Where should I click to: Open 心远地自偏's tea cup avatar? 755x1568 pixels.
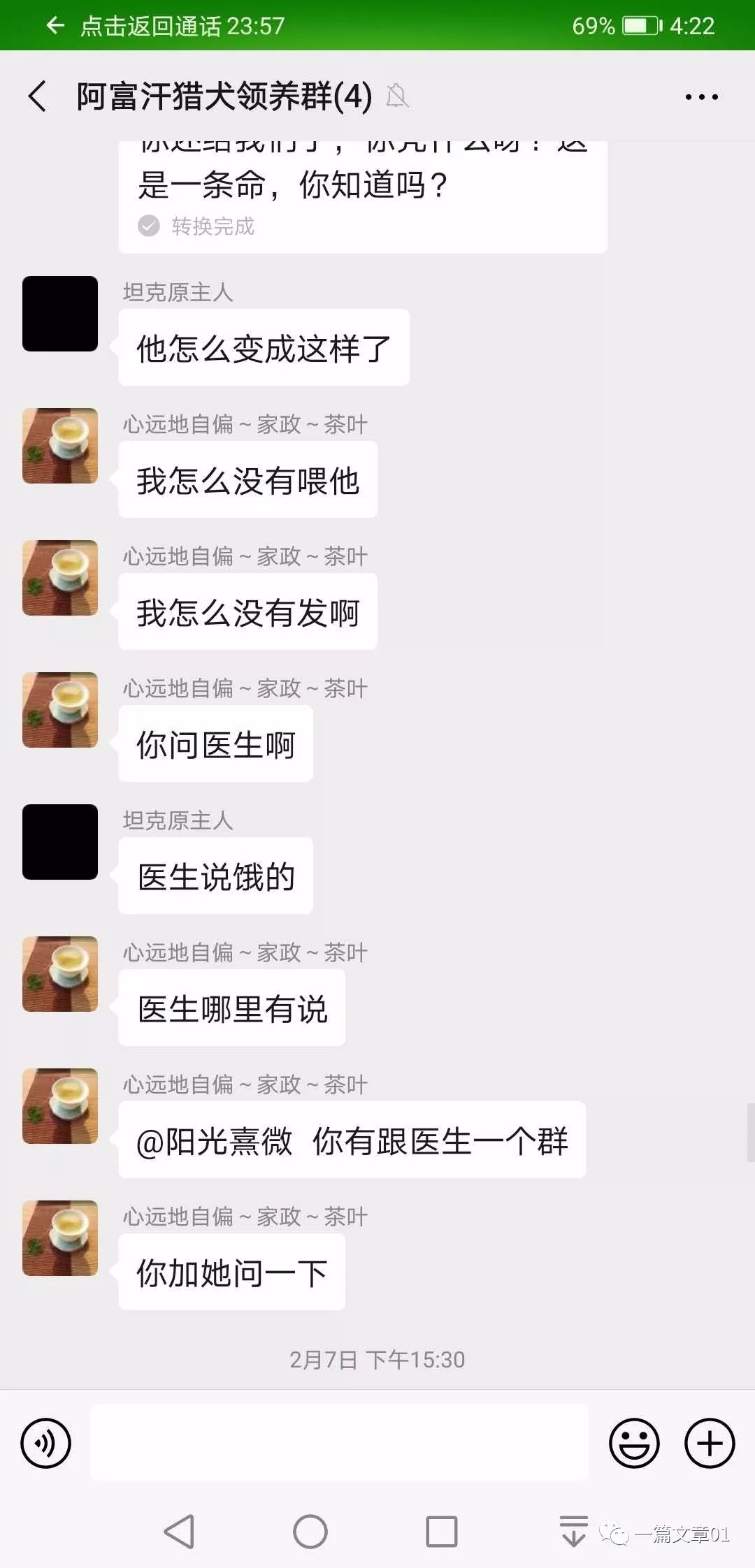(x=59, y=445)
